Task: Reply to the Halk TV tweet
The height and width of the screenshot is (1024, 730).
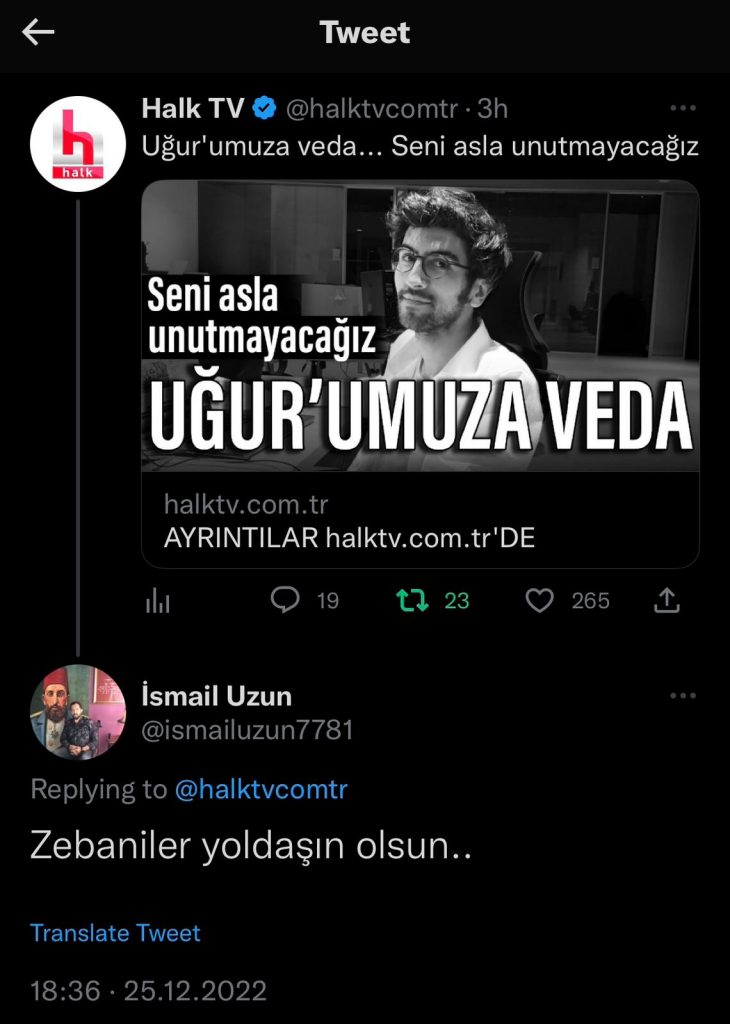Action: point(287,600)
